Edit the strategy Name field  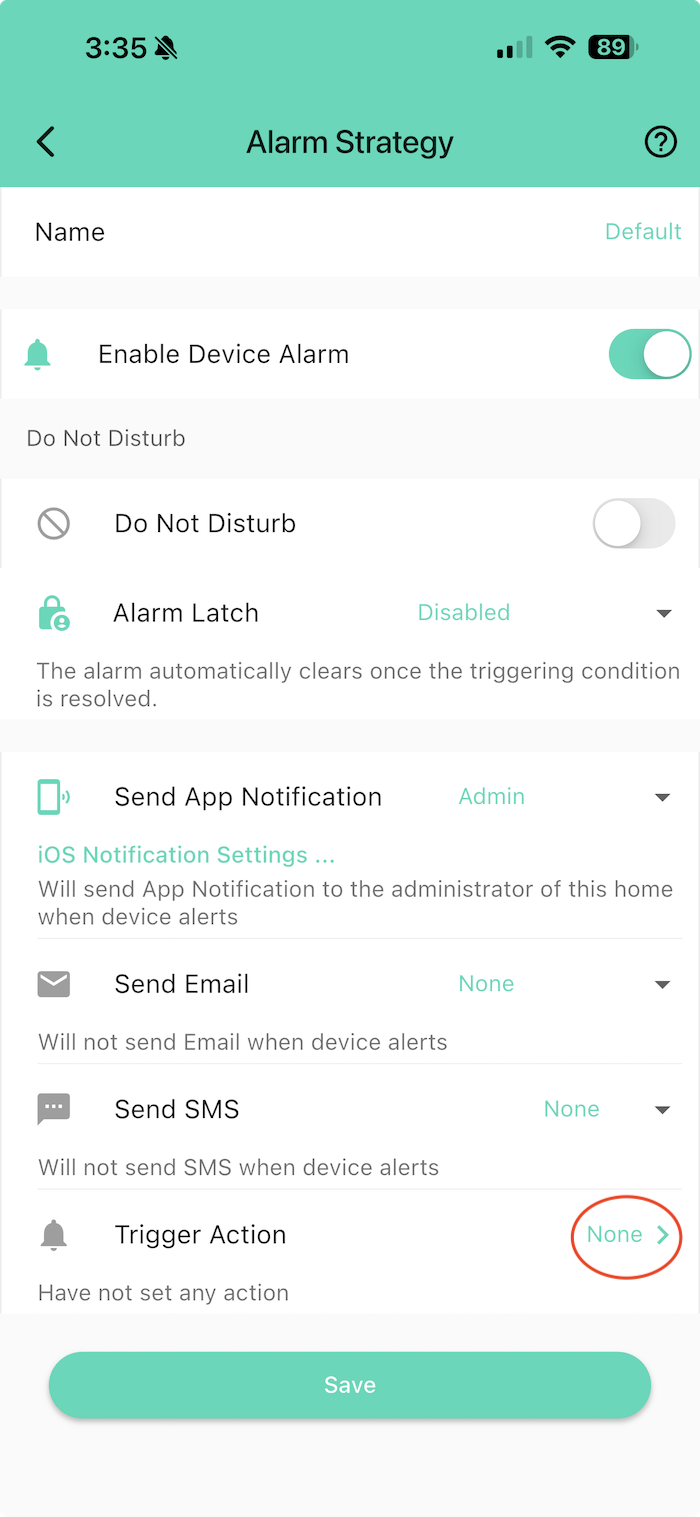[642, 232]
